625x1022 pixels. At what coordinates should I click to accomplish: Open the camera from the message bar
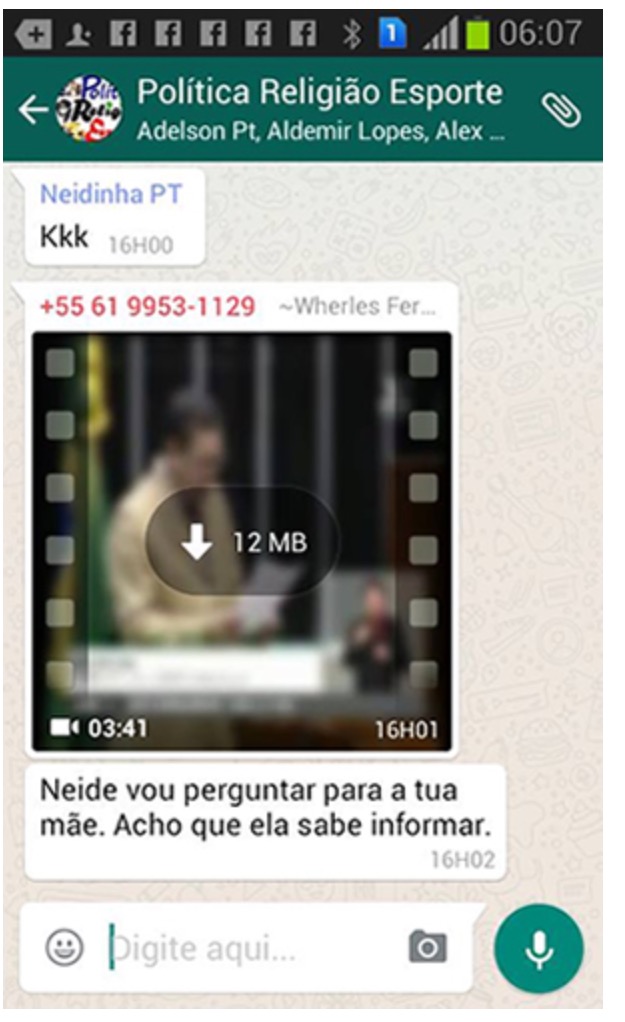point(428,947)
